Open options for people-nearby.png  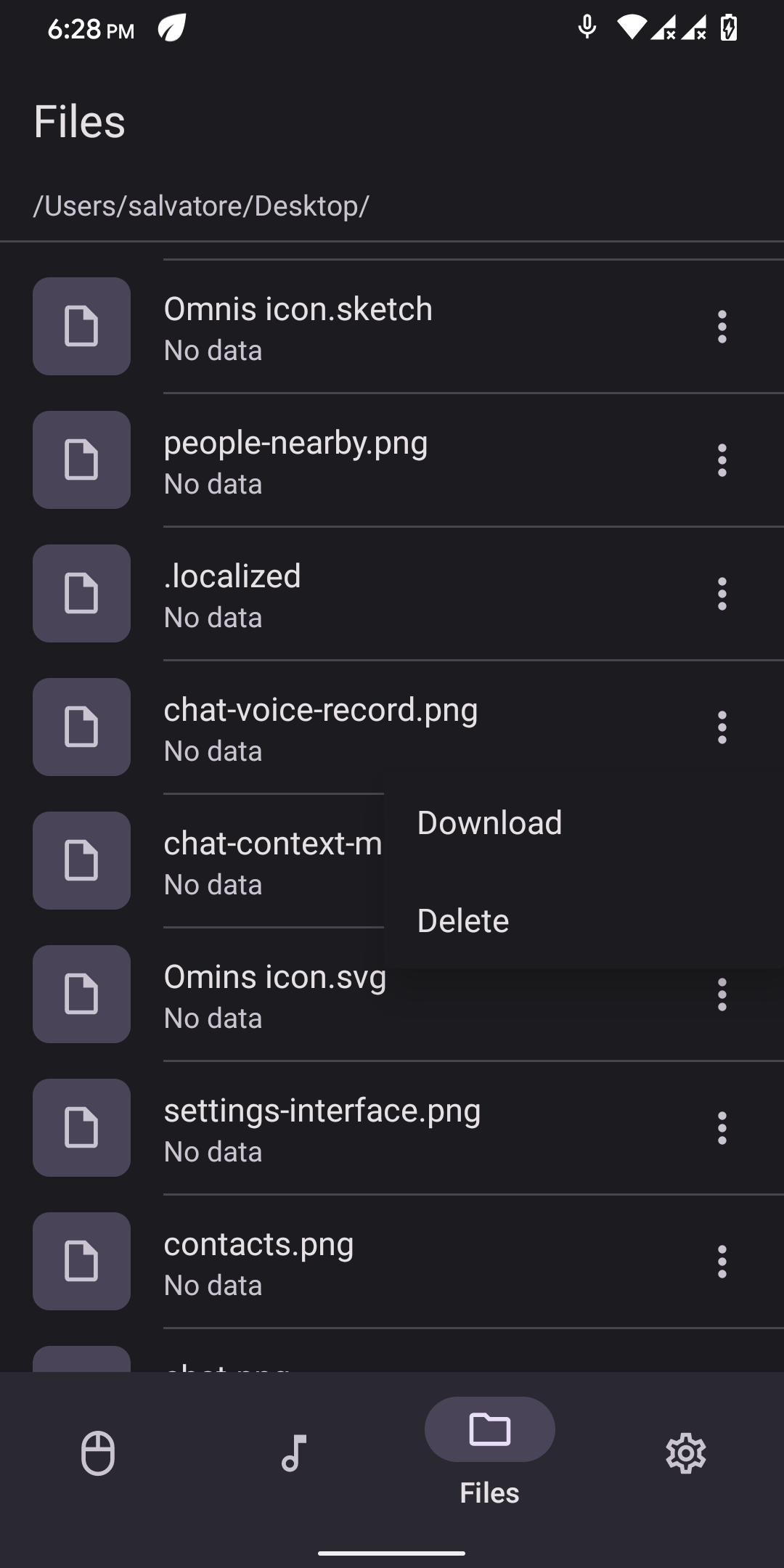722,460
